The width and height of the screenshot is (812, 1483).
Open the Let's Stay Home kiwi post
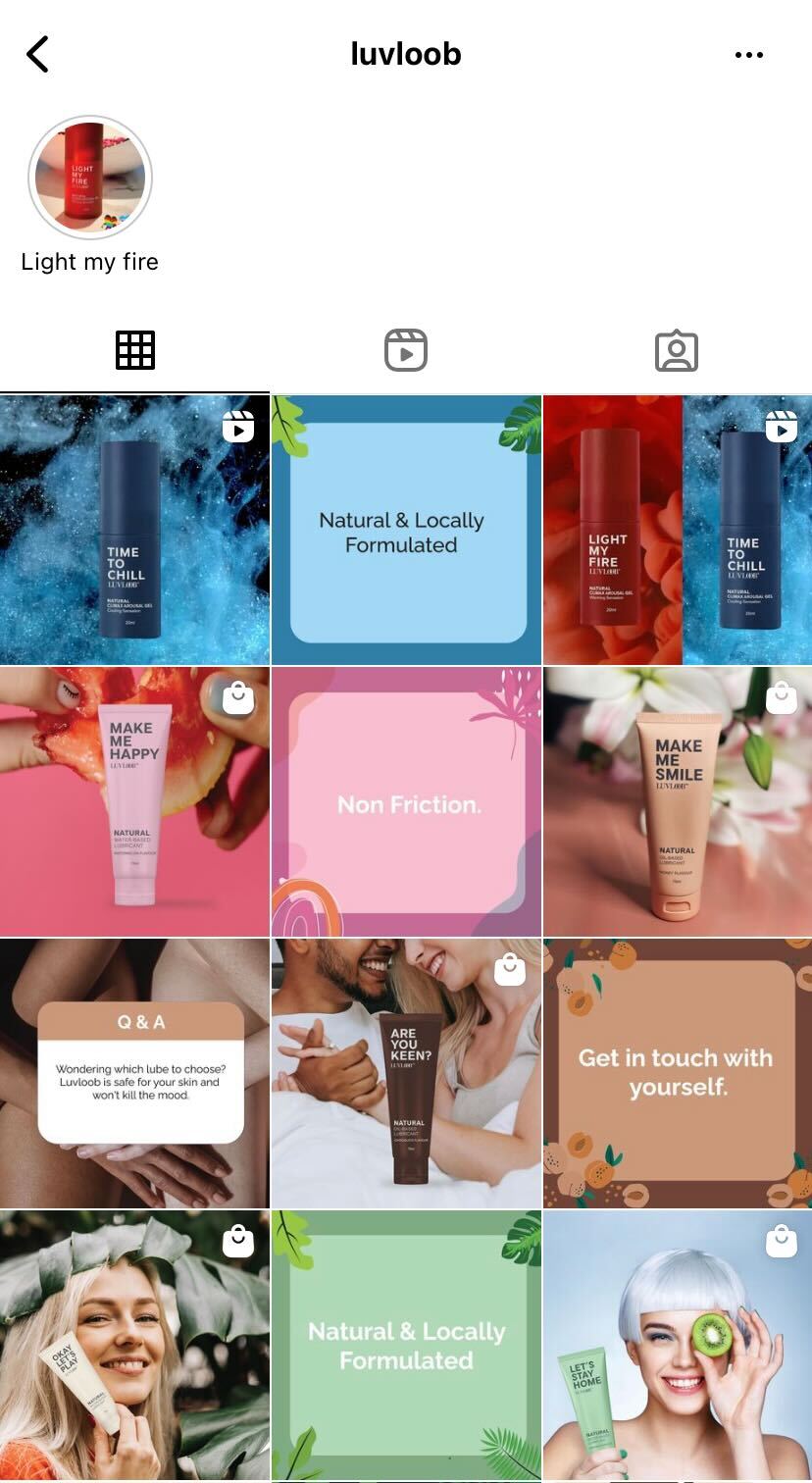tap(677, 1344)
